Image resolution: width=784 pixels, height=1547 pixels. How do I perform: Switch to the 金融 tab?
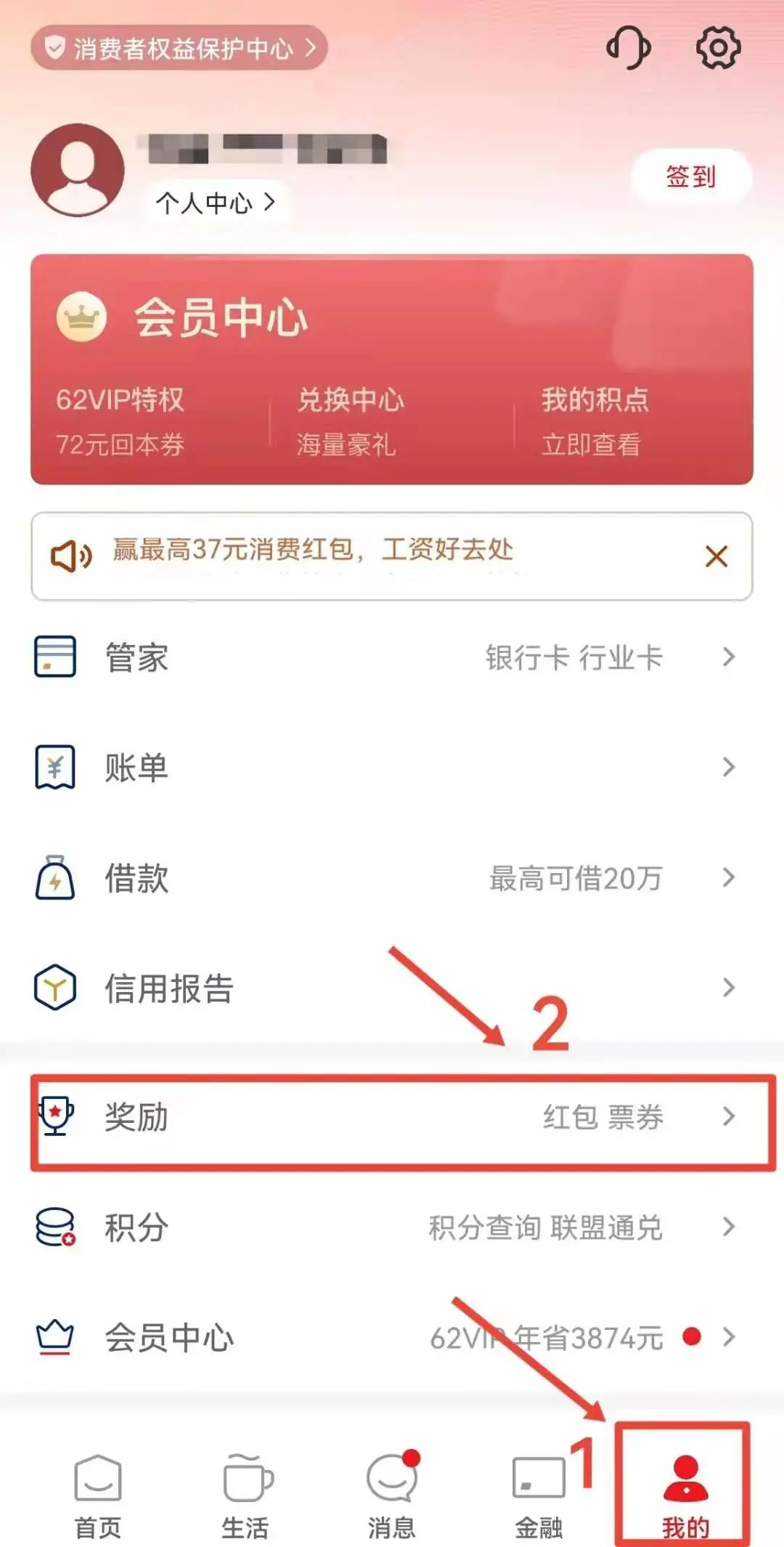pyautogui.click(x=539, y=1496)
